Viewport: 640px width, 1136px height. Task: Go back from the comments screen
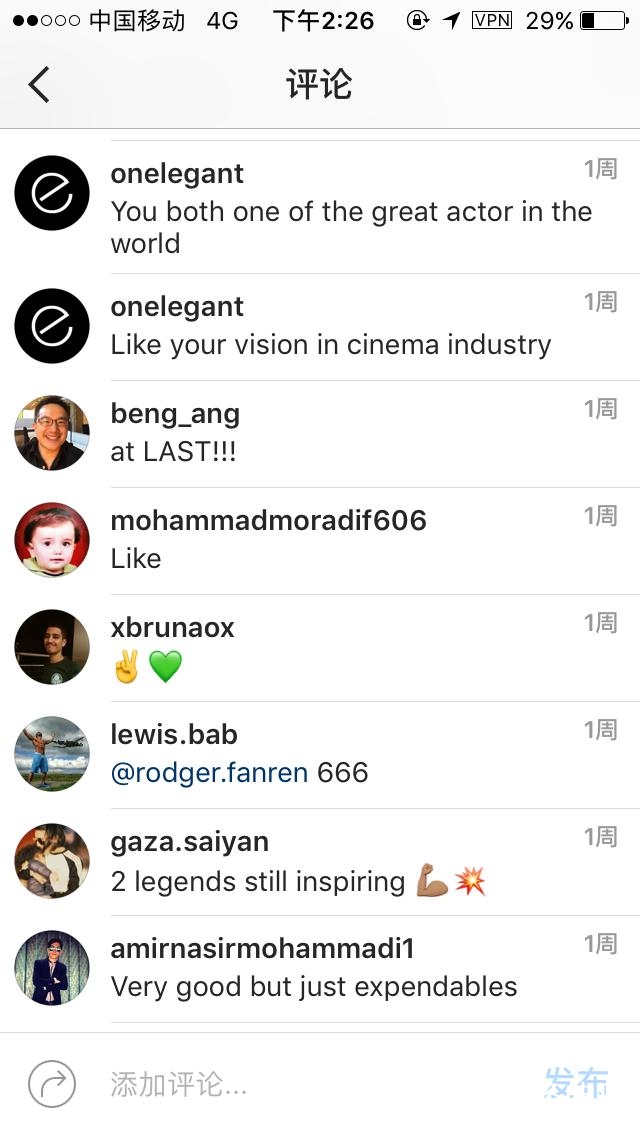tap(39, 85)
